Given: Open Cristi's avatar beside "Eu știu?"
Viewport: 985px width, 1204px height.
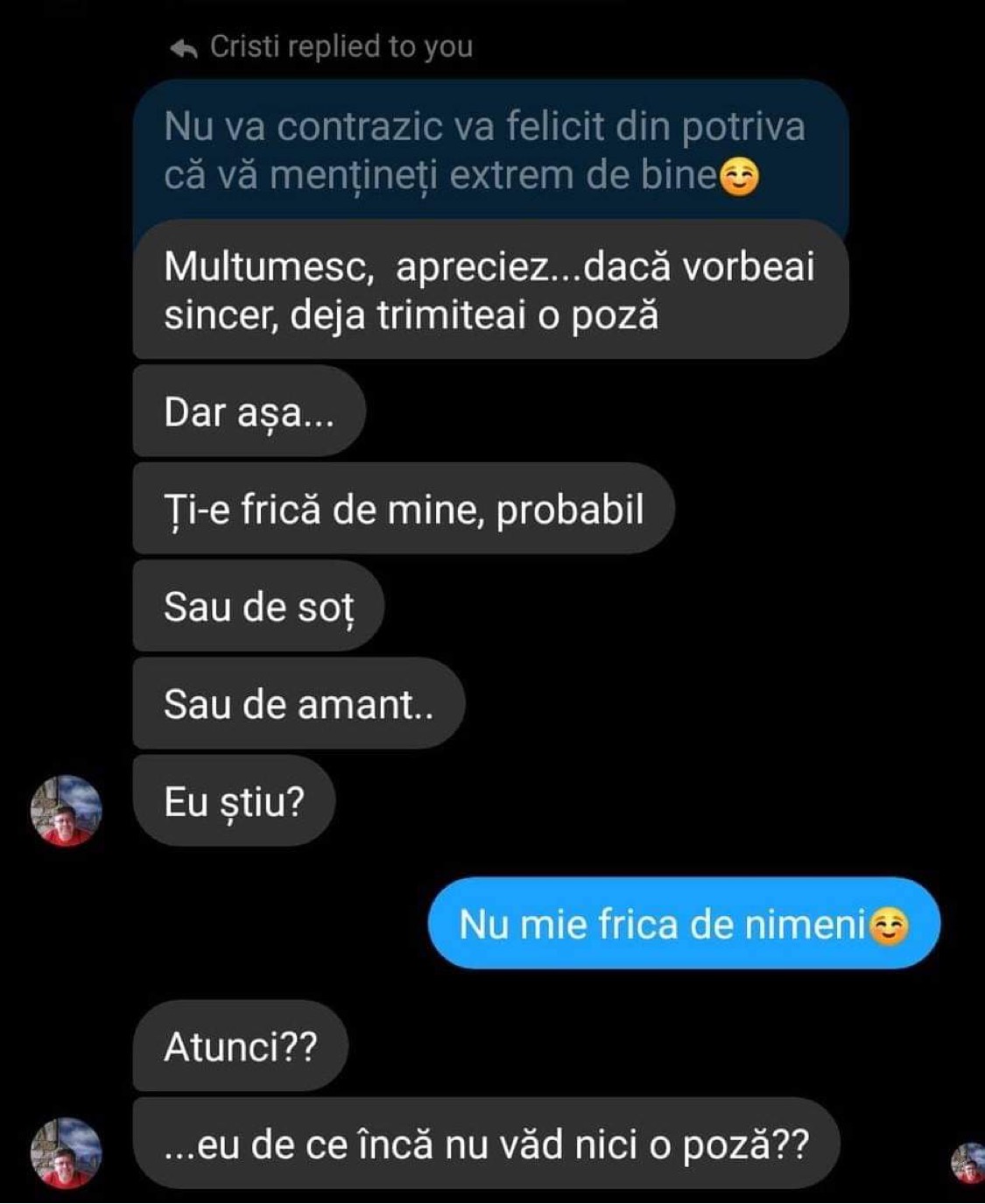Looking at the screenshot, I should click(67, 810).
